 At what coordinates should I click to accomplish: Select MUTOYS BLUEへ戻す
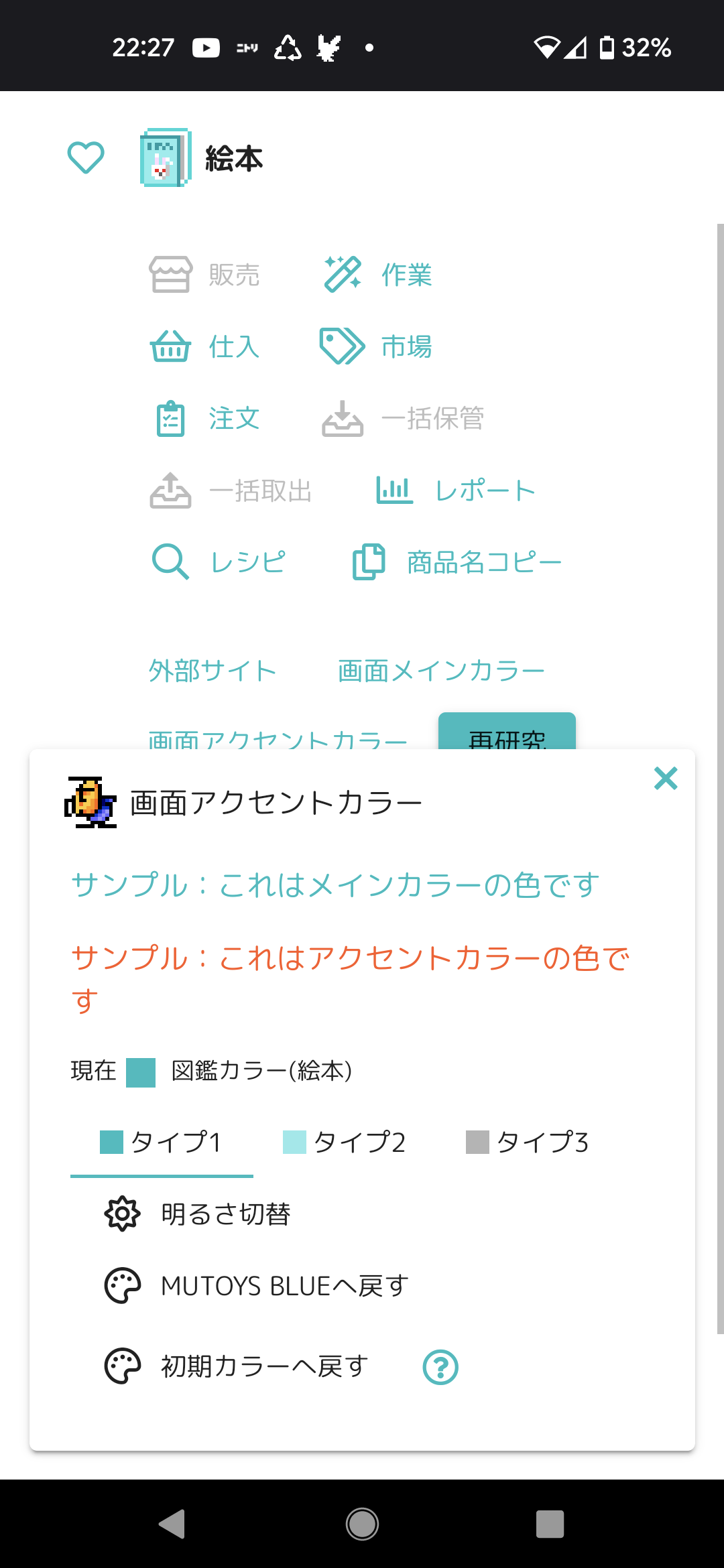pyautogui.click(x=257, y=1286)
